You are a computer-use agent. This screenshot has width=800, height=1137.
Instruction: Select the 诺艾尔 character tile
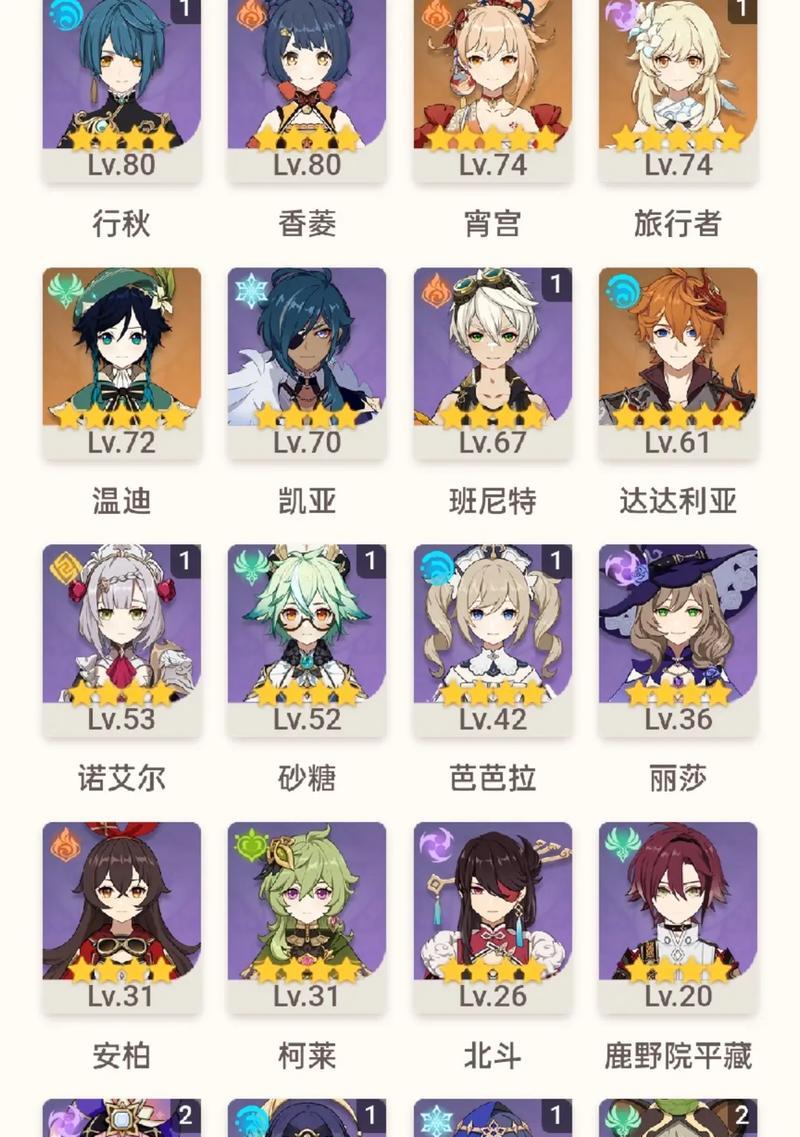pos(122,637)
